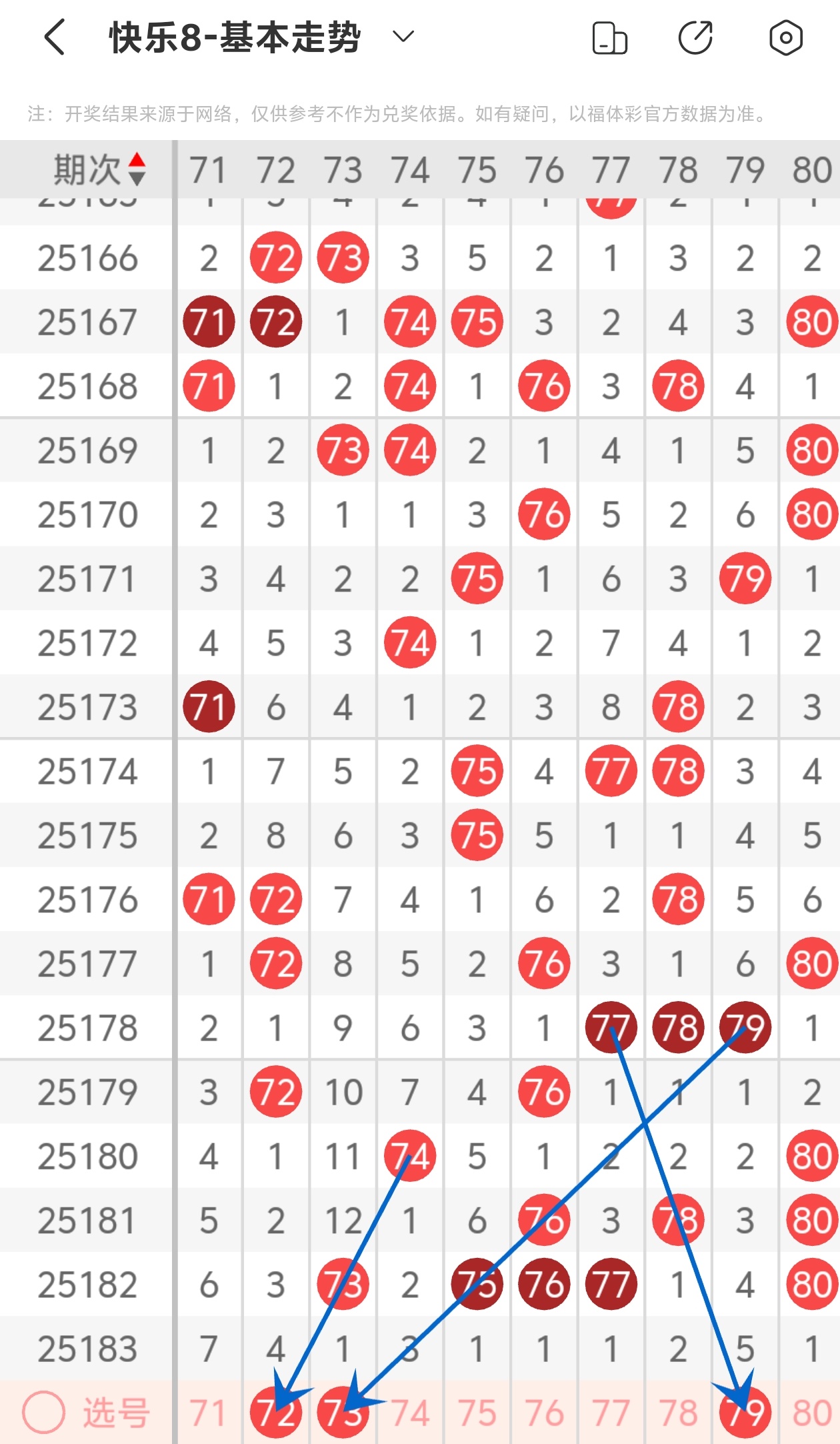Expand the 快乐8-基本走势 title dropdown
Screen dimensions: 840x1444
403,36
